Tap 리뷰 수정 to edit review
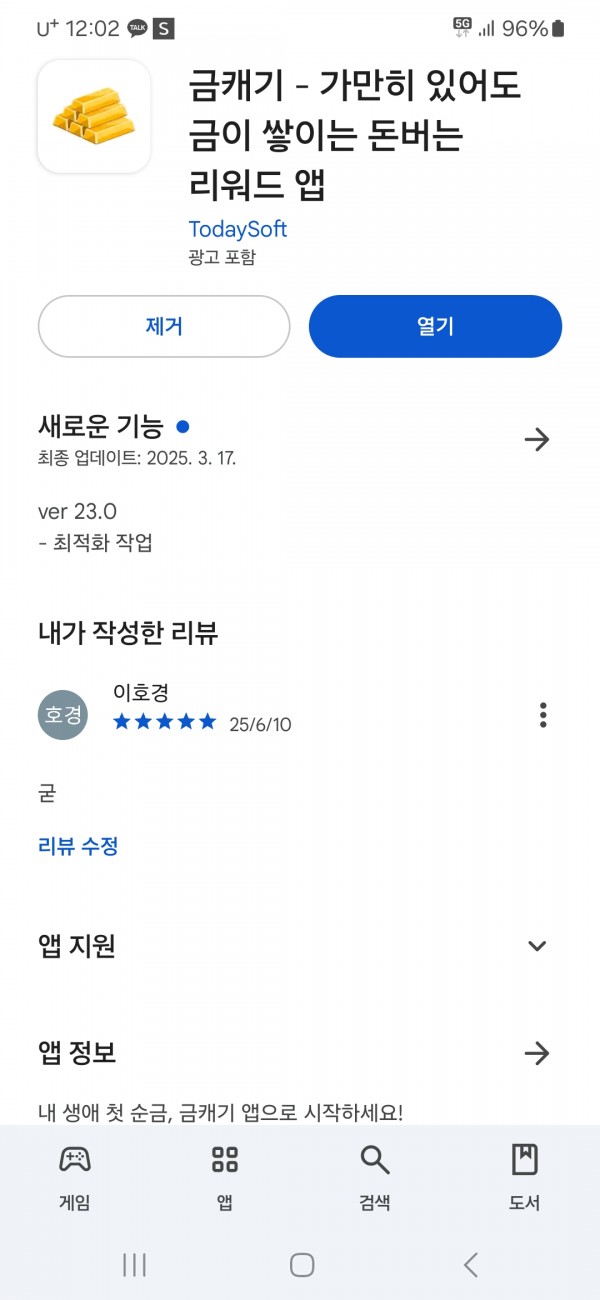Image resolution: width=600 pixels, height=1300 pixels. tap(78, 846)
